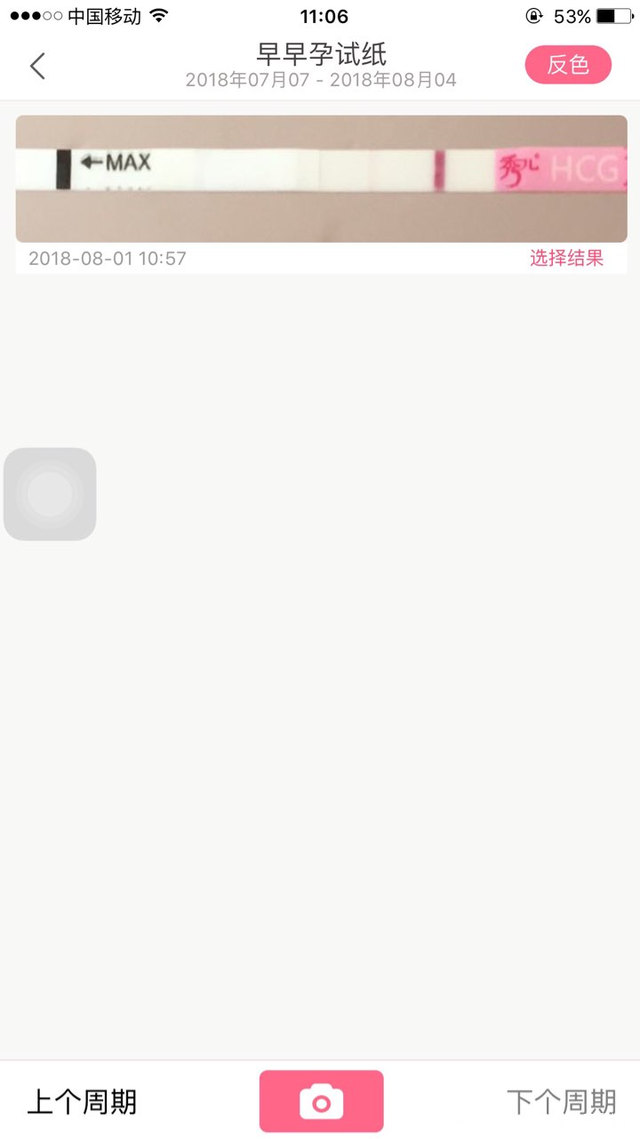Image resolution: width=640 pixels, height=1139 pixels.
Task: Go to 下个周期 next cycle
Action: pyautogui.click(x=561, y=1101)
